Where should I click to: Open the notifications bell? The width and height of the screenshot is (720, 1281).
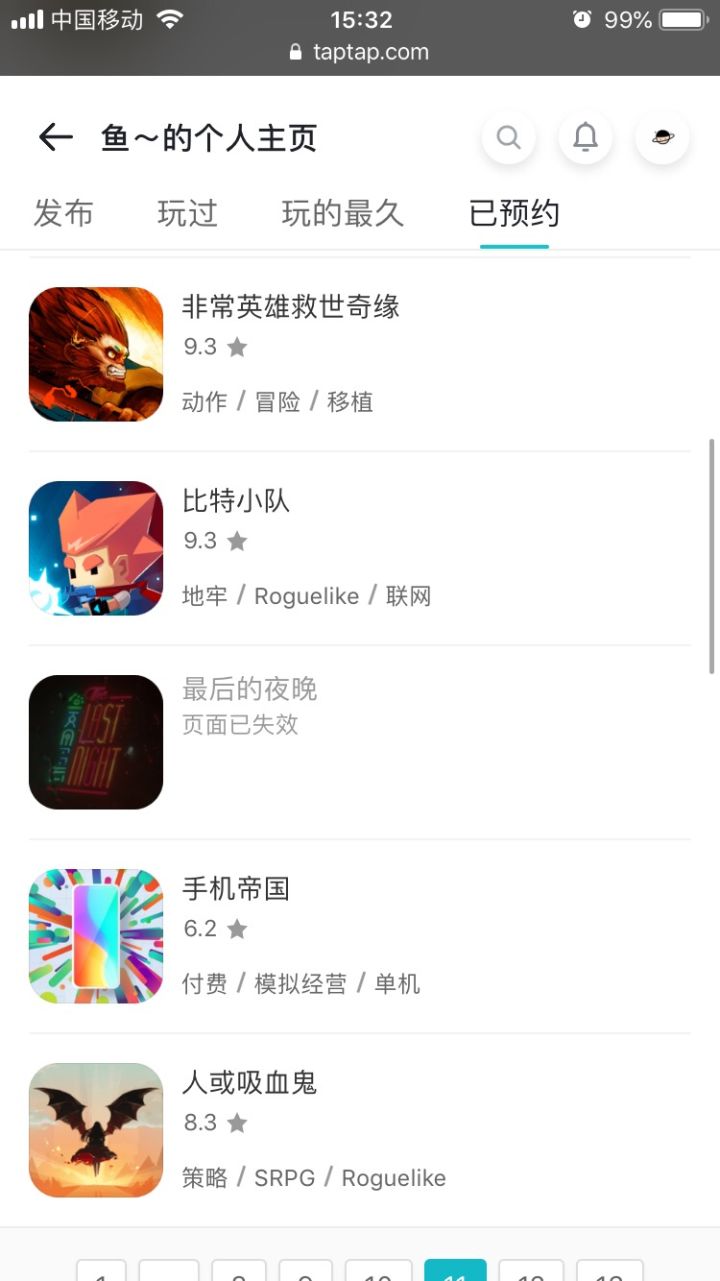click(x=585, y=137)
